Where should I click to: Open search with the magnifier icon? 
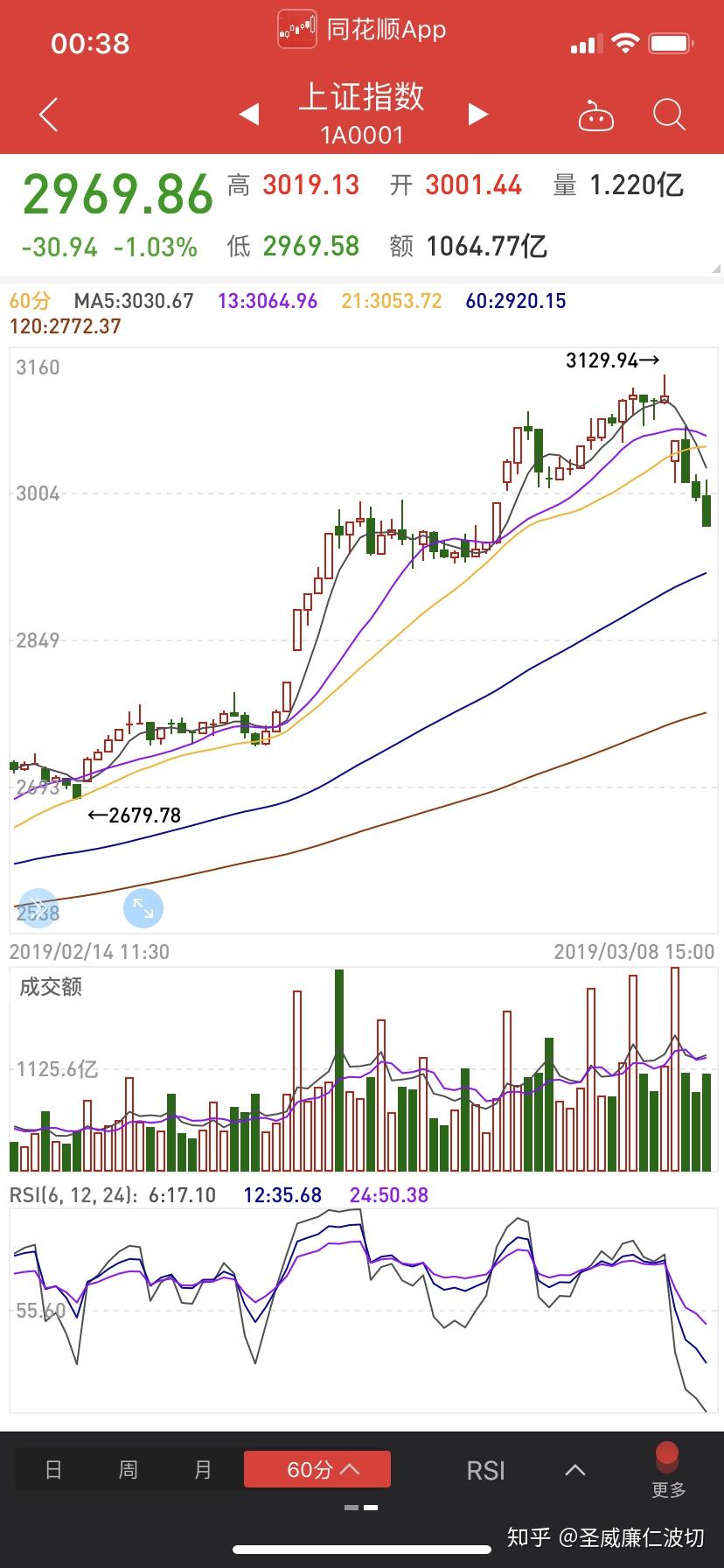coord(669,115)
